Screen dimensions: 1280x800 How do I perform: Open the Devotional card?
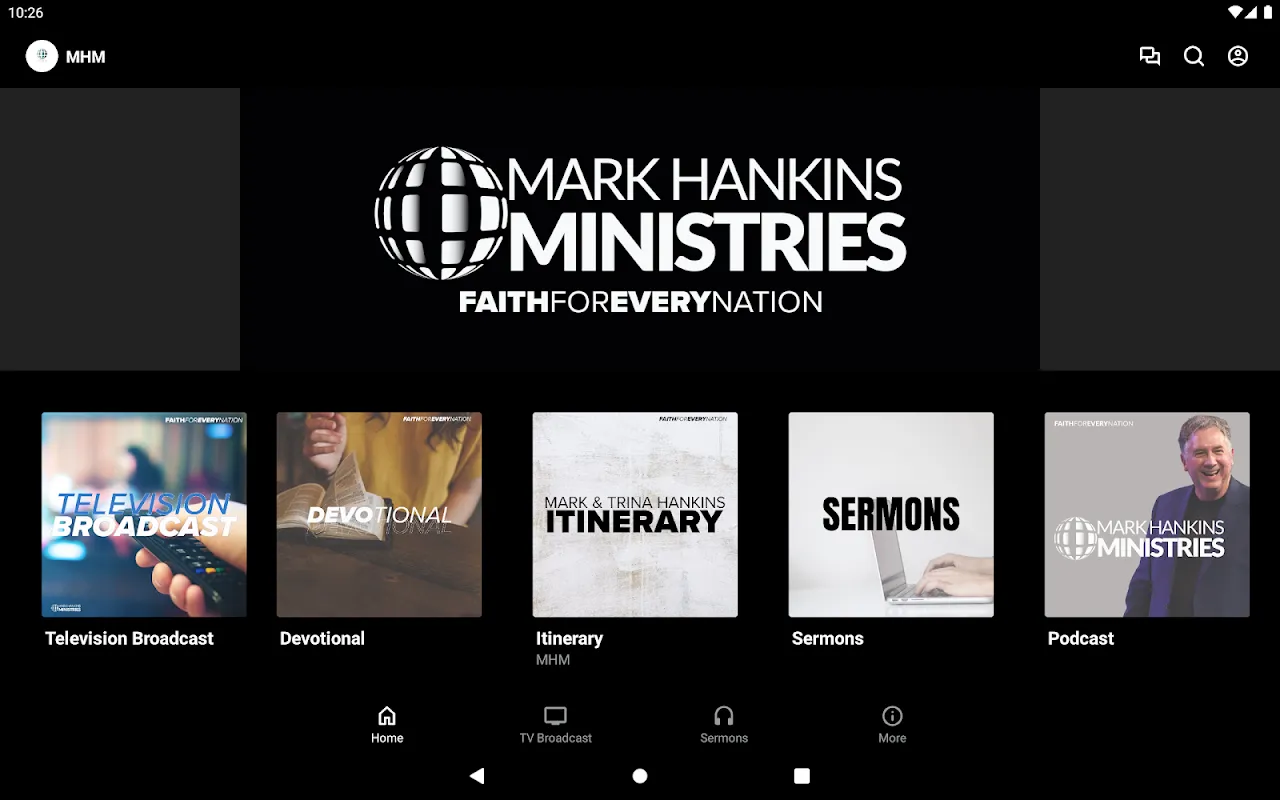tap(379, 515)
